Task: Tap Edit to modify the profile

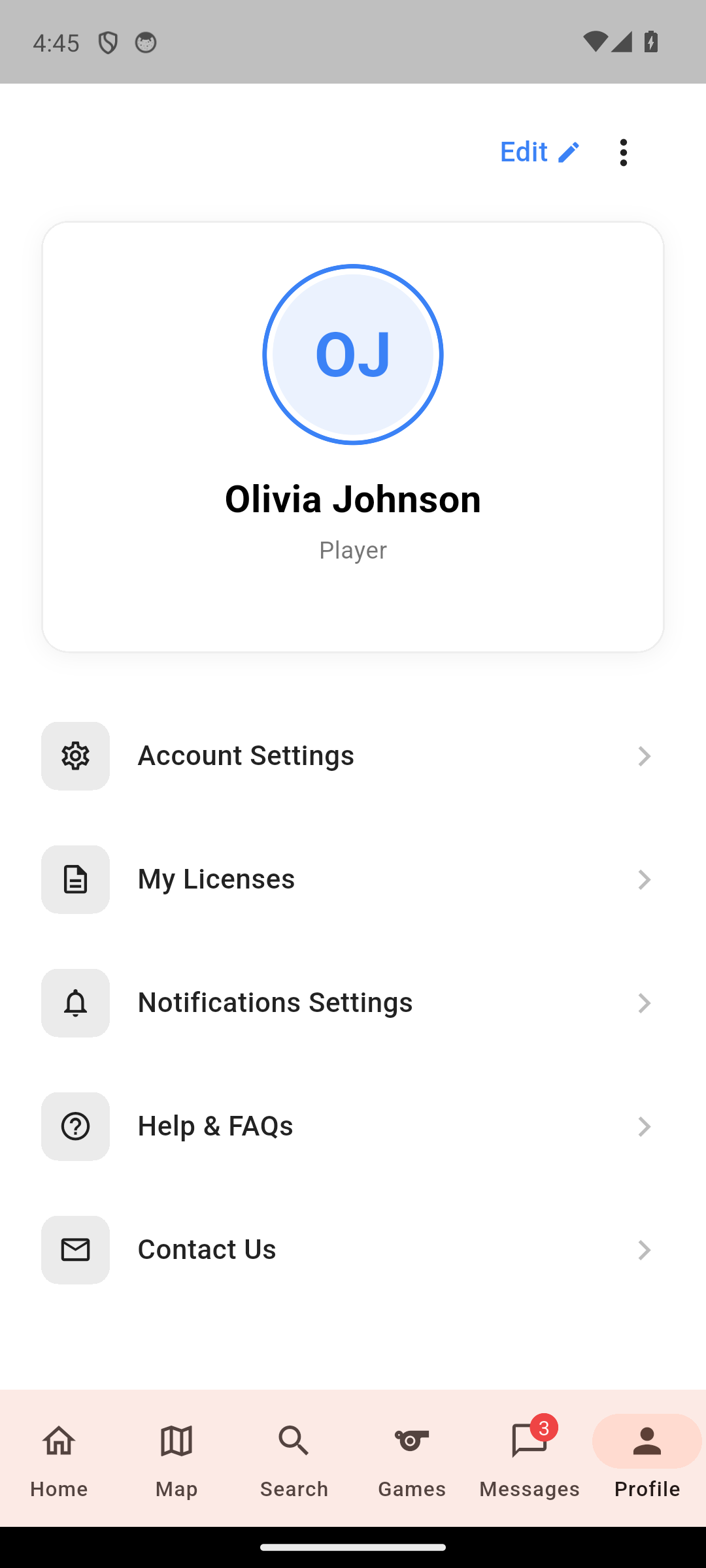Action: click(539, 152)
